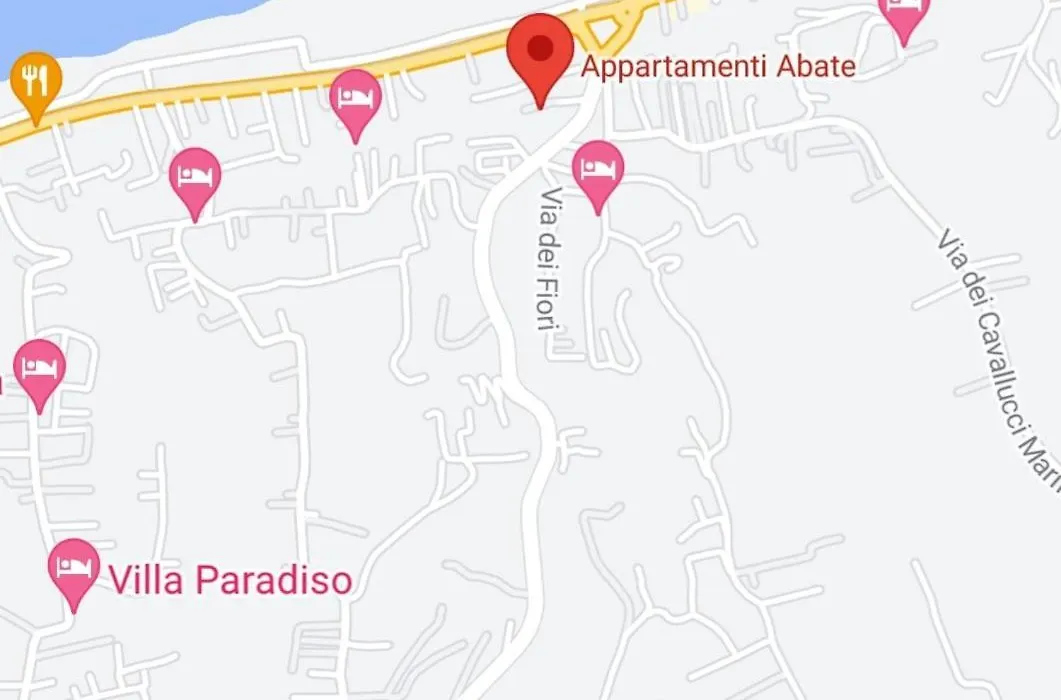Tap the orange restaurant marker
Image resolution: width=1061 pixels, height=700 pixels.
36,80
